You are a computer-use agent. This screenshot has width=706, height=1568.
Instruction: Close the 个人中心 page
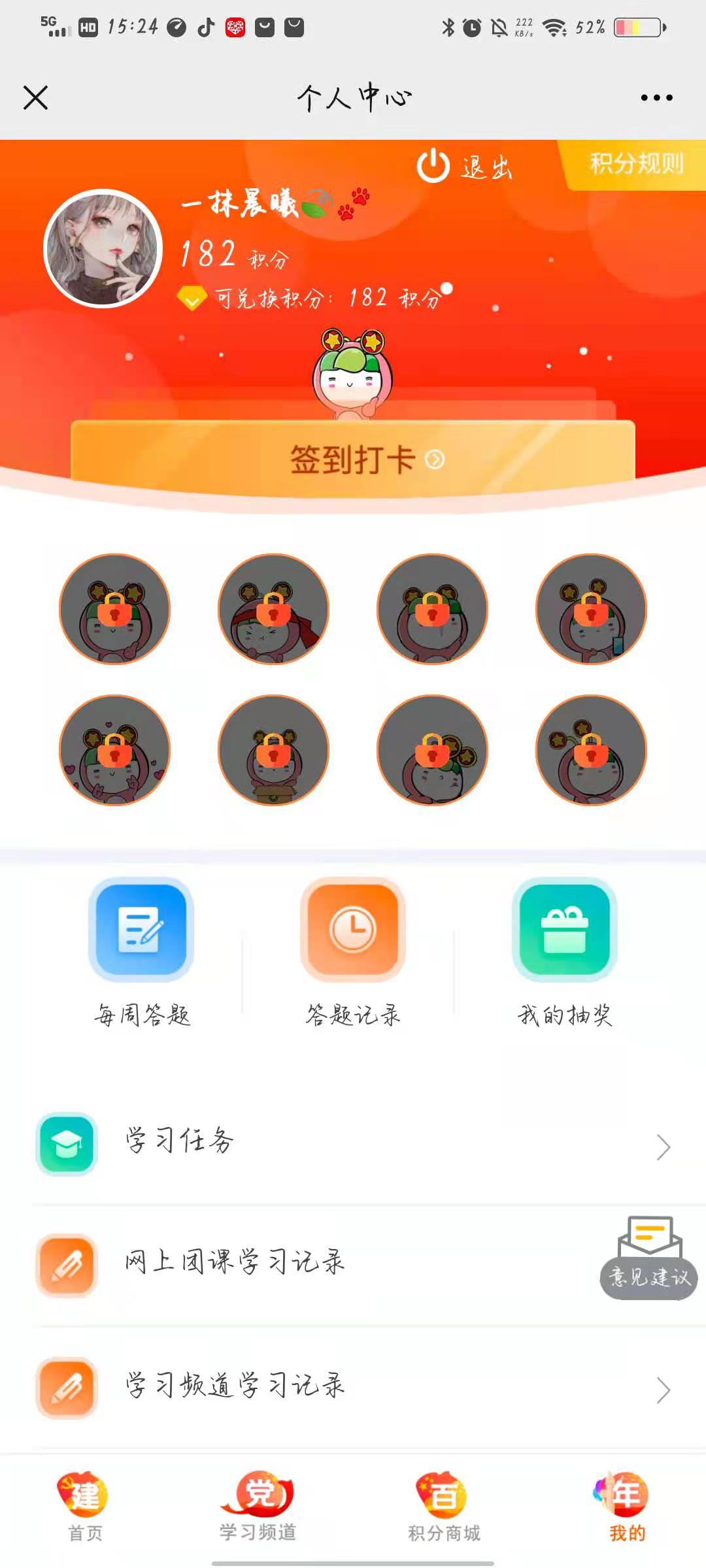click(x=36, y=98)
